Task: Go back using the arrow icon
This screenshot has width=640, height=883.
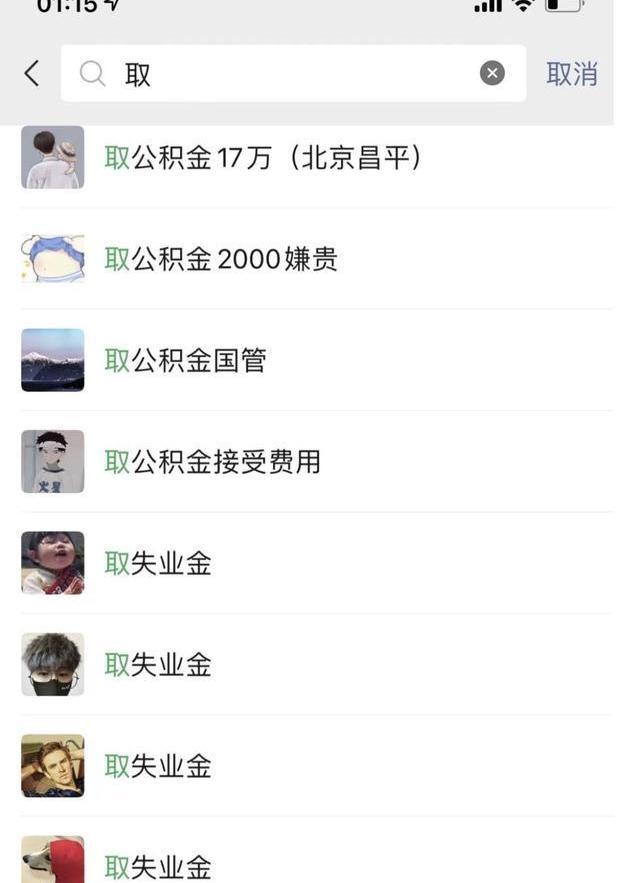Action: pyautogui.click(x=32, y=73)
